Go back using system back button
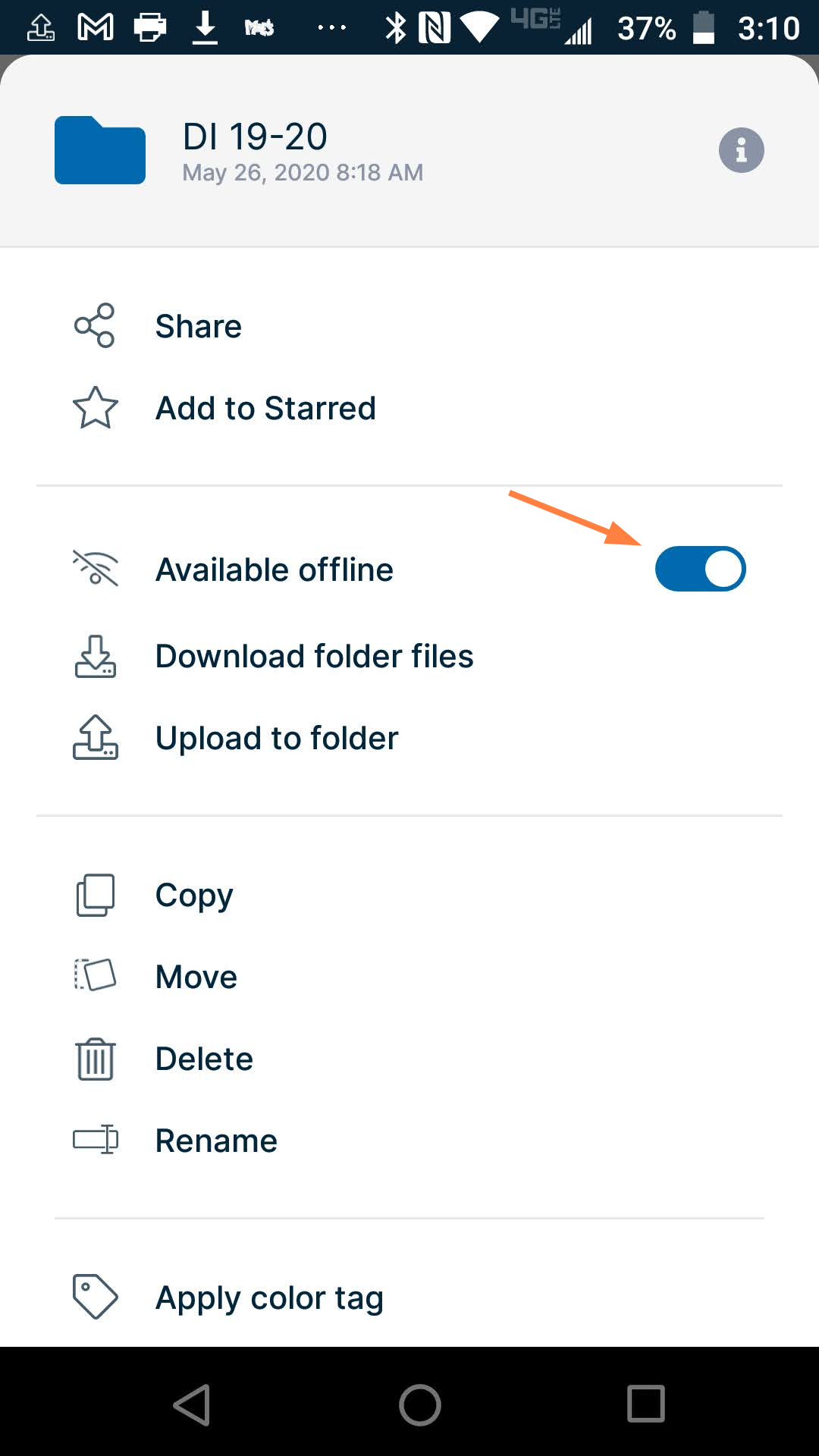The height and width of the screenshot is (1456, 819). (192, 1404)
